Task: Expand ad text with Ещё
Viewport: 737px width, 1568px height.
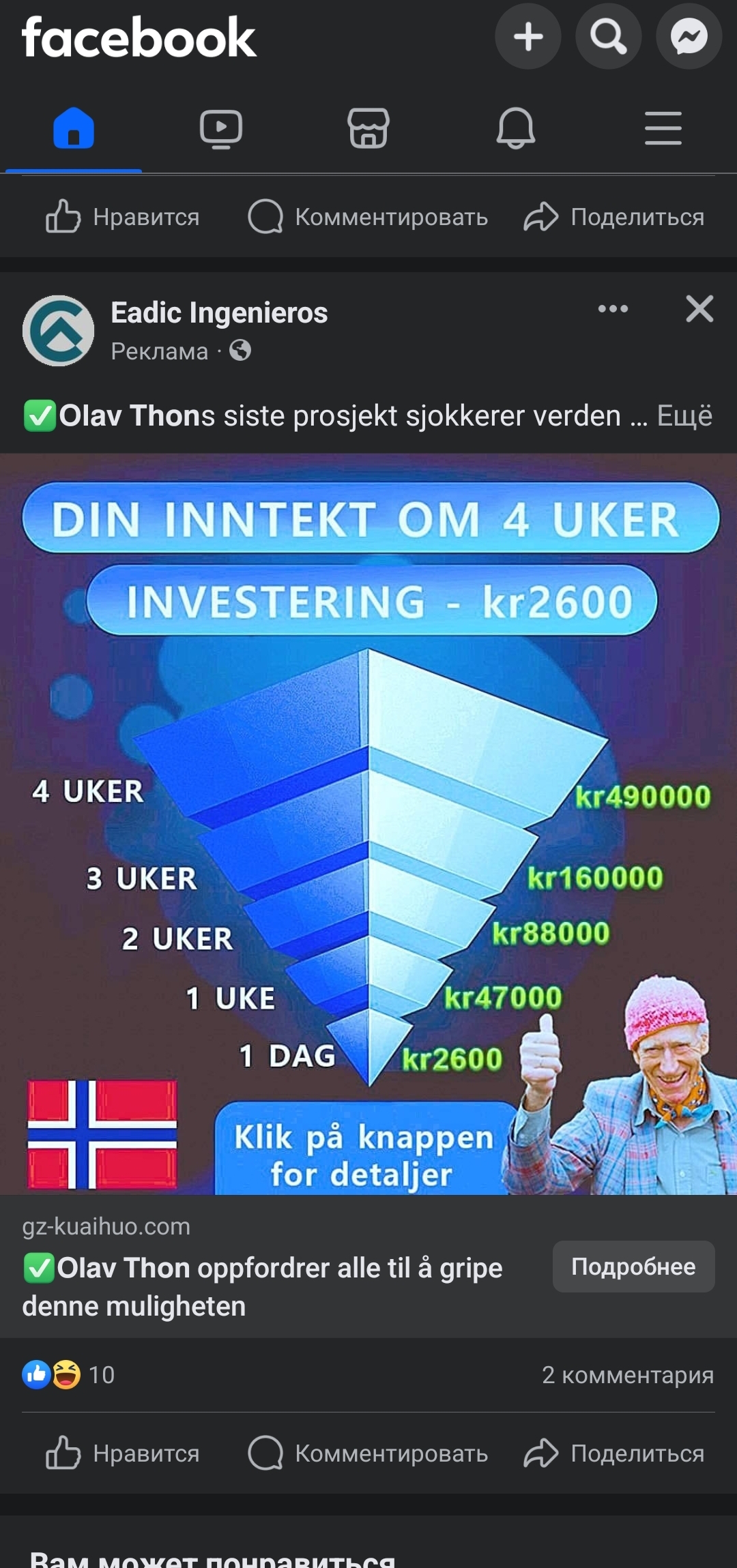Action: pos(684,415)
